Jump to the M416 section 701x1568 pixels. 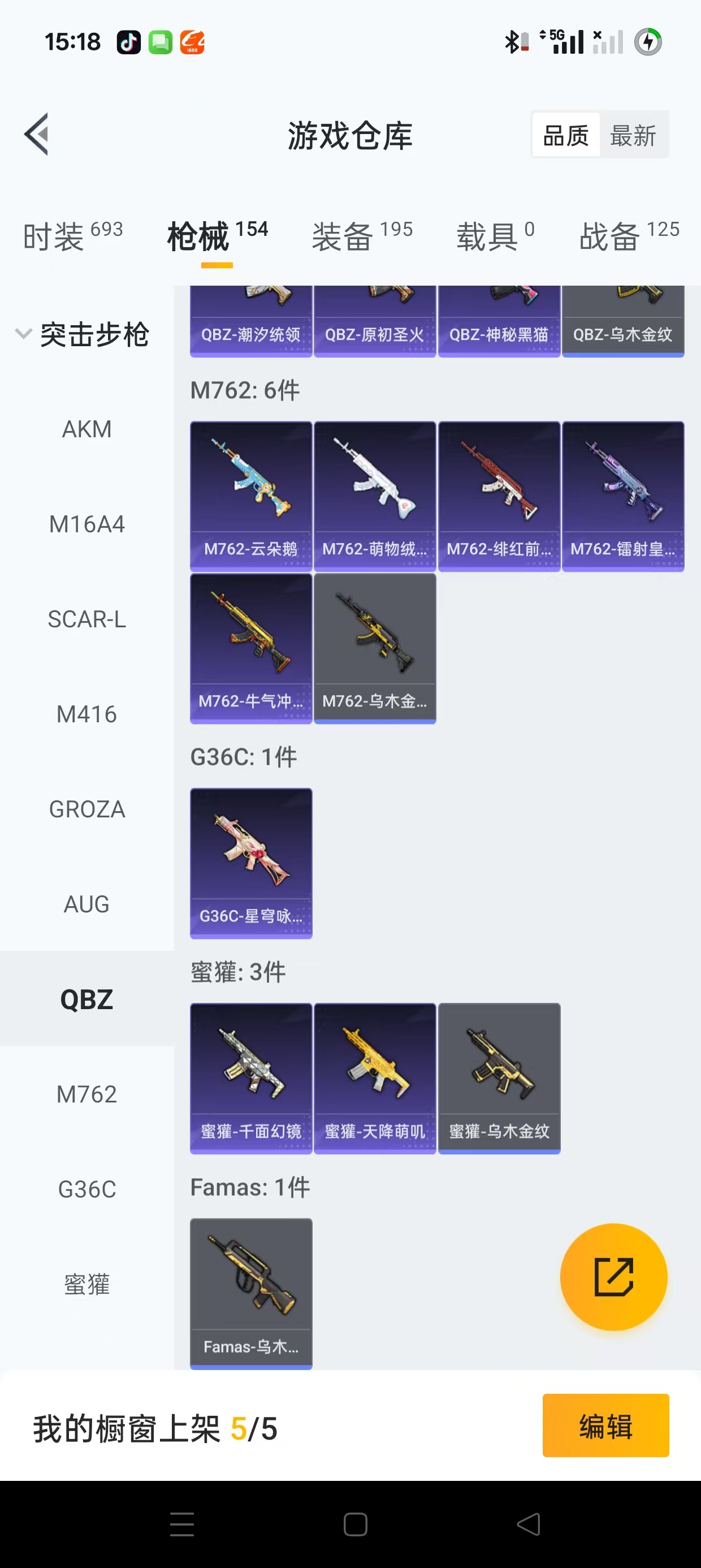[86, 714]
